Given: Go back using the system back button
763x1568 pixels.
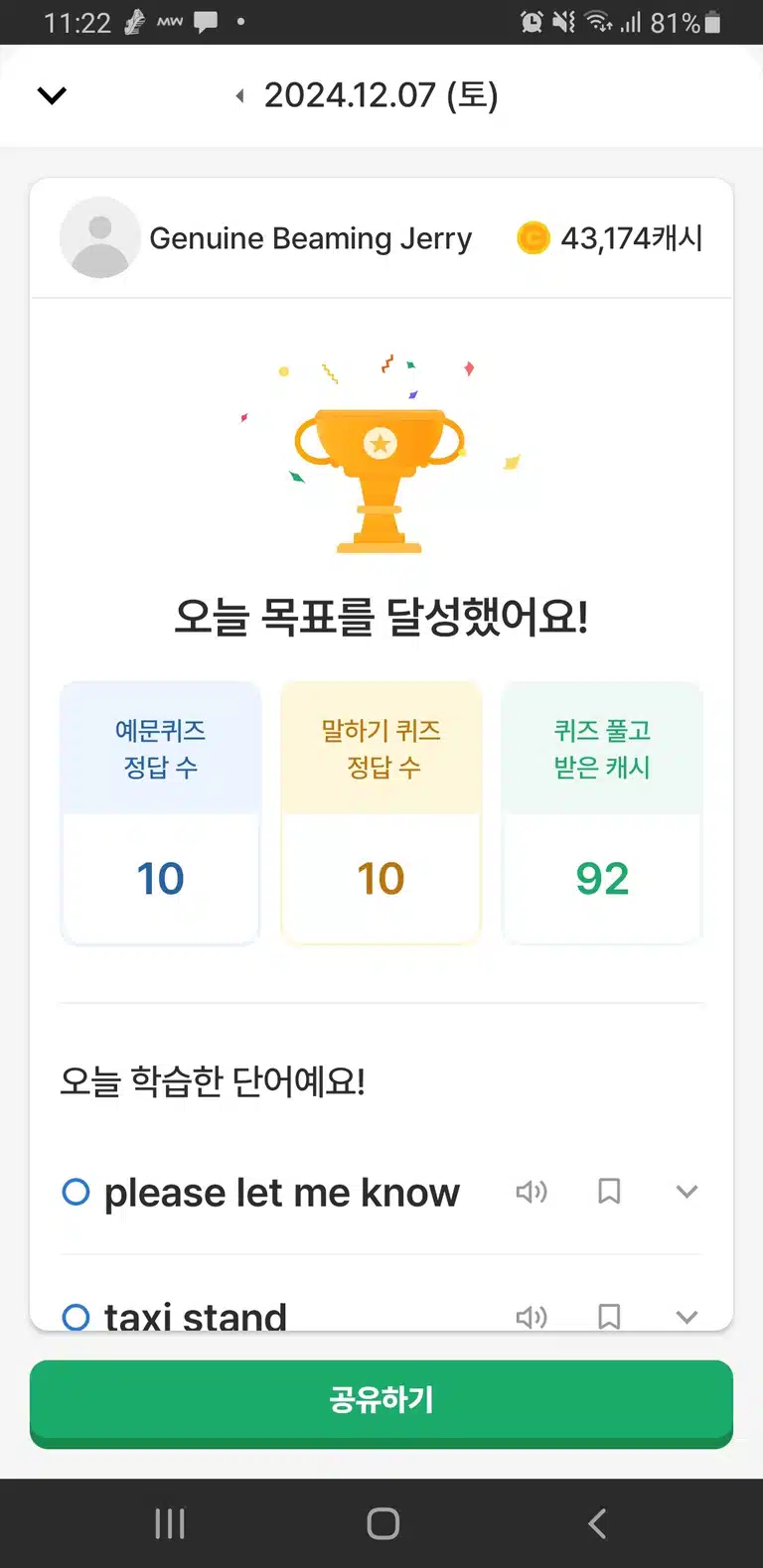Looking at the screenshot, I should click(596, 1523).
